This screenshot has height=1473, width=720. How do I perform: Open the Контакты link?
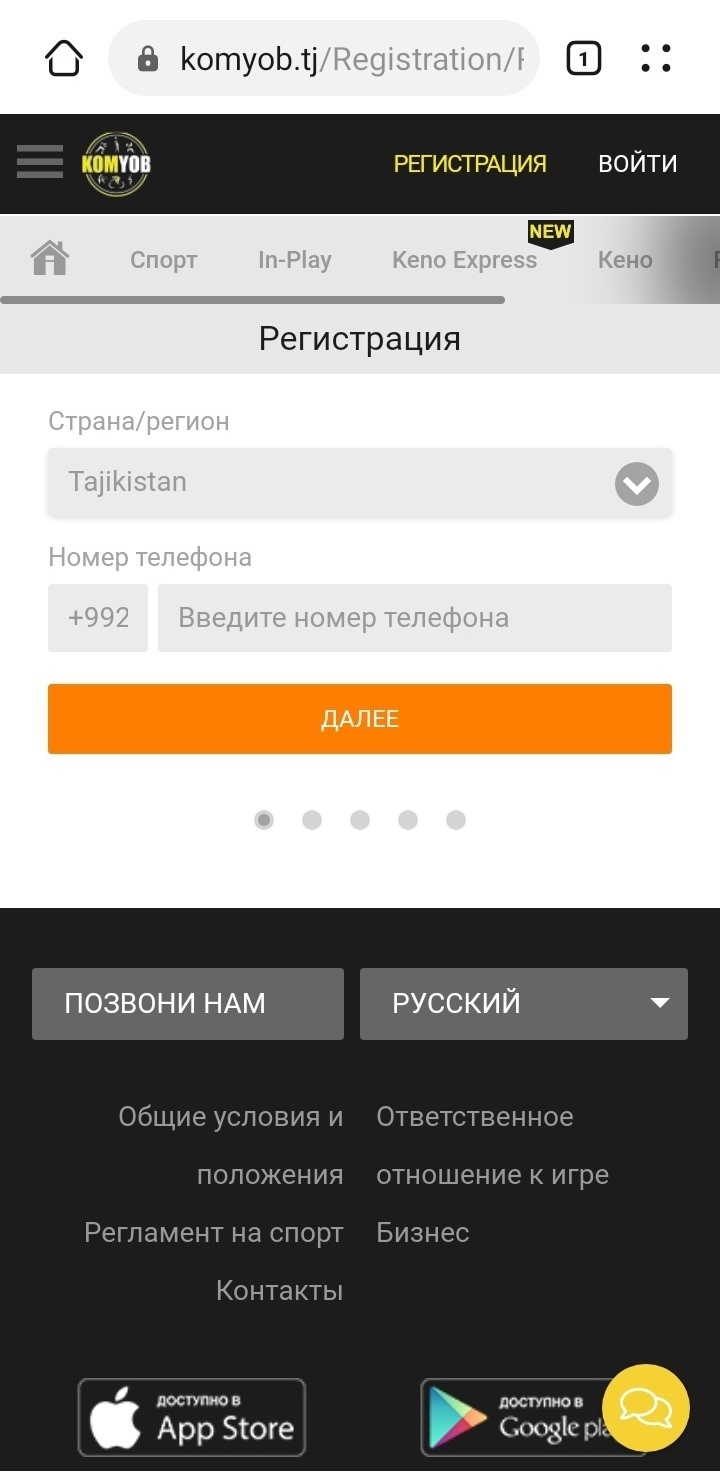point(280,1291)
